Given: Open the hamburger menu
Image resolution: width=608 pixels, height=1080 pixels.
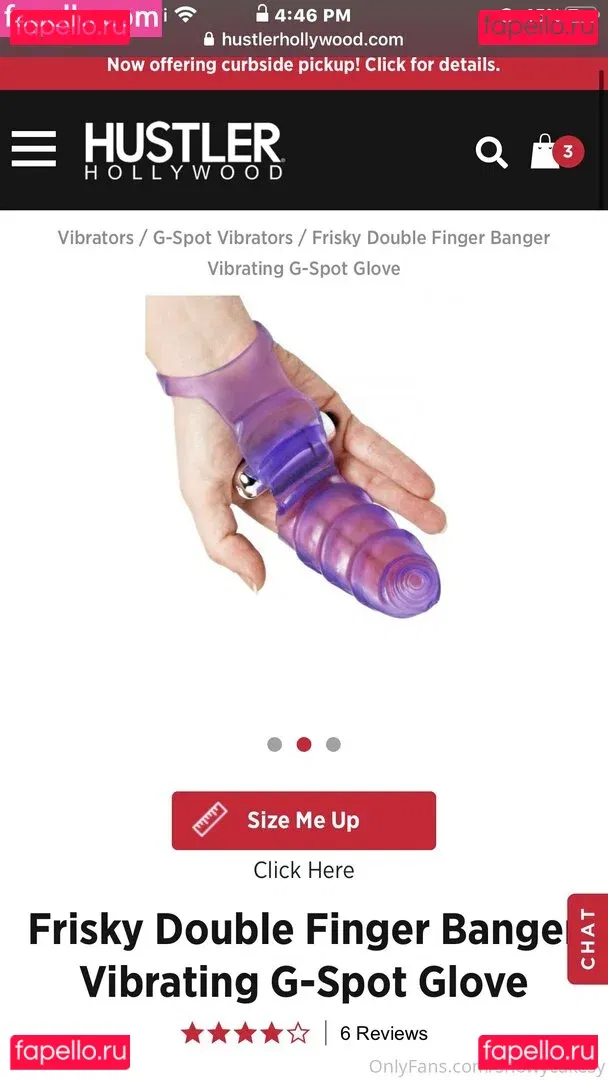Looking at the screenshot, I should 33,150.
